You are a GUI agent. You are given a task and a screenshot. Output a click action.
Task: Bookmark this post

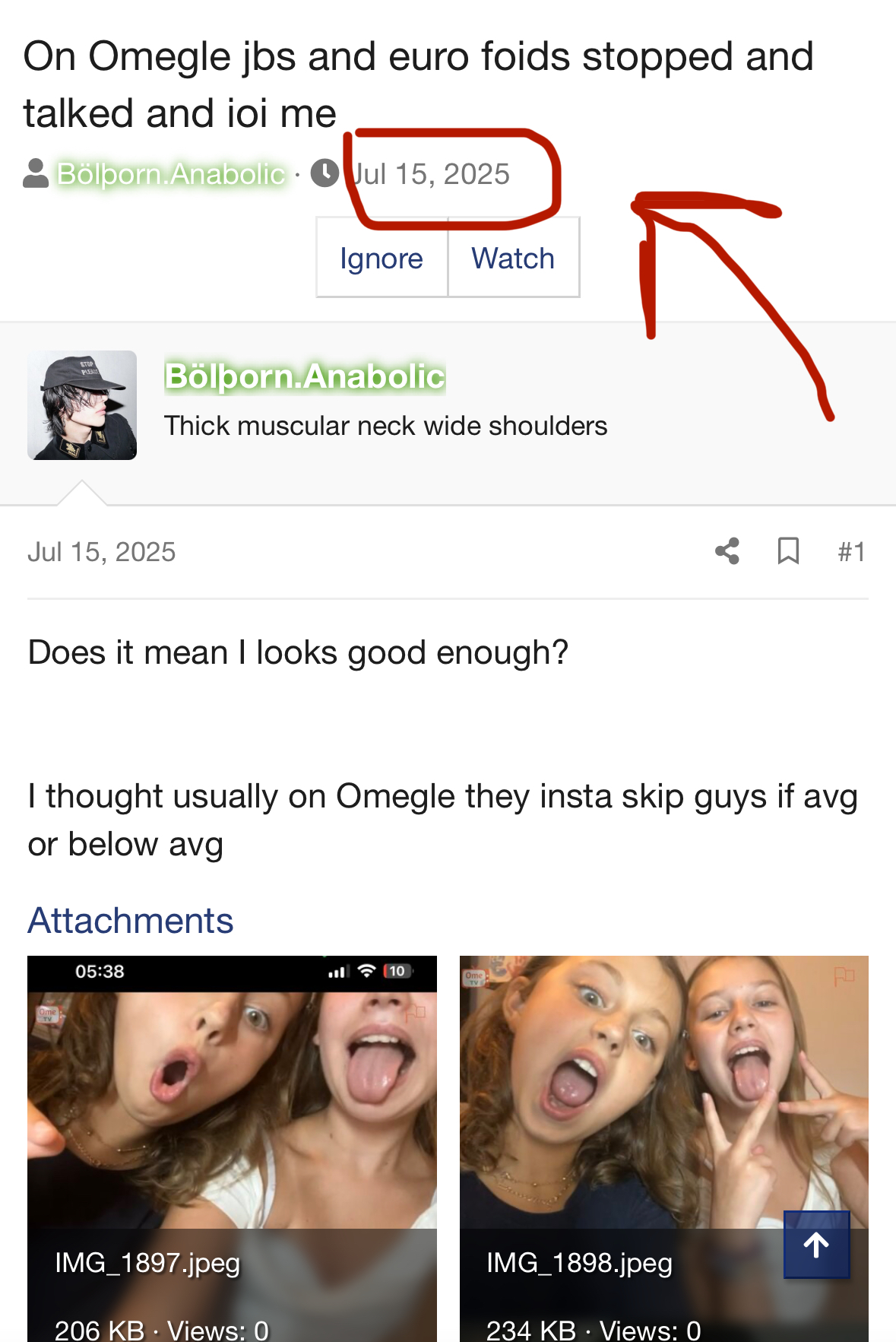[x=788, y=551]
